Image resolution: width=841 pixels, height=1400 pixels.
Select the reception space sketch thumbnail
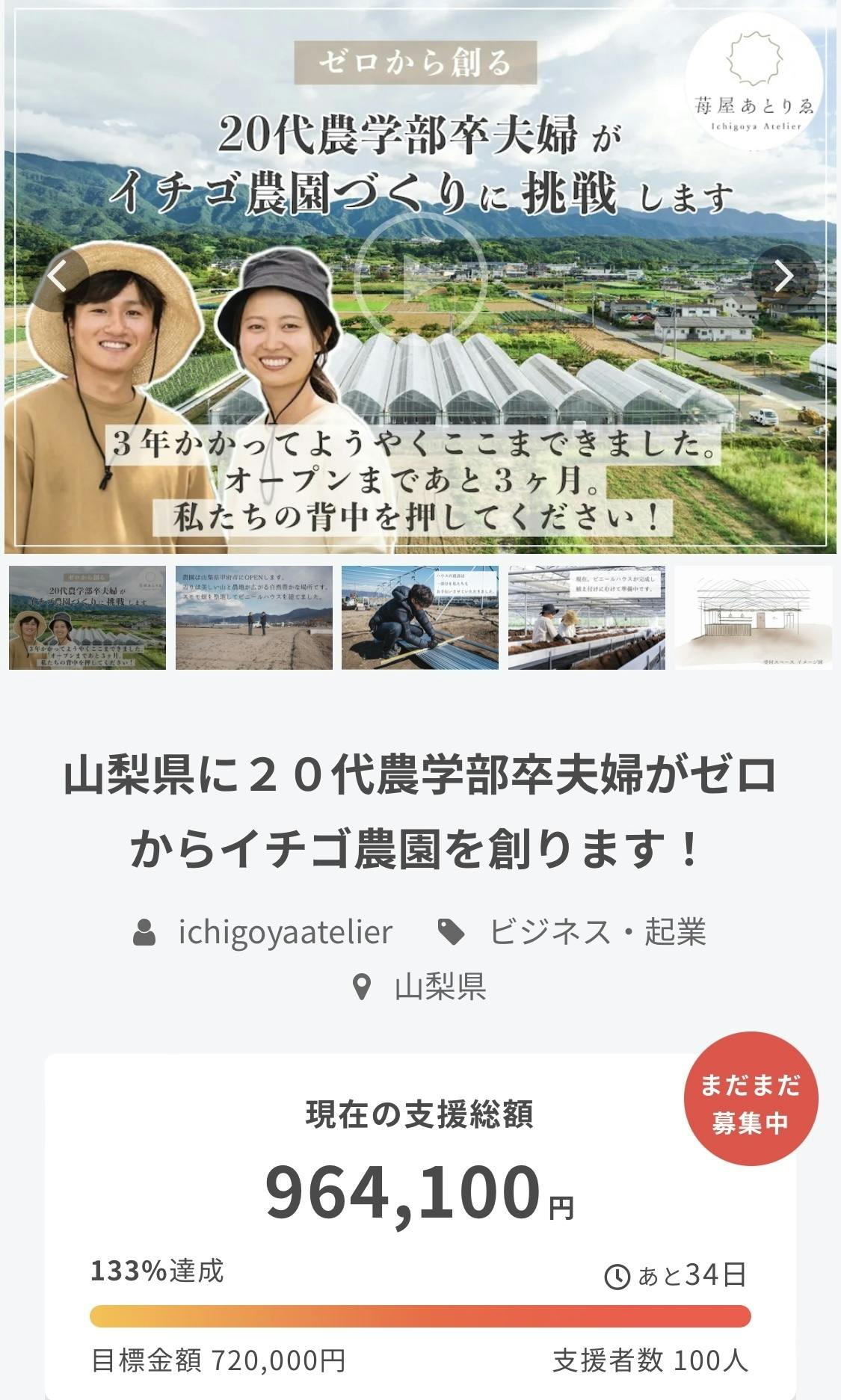tap(753, 617)
